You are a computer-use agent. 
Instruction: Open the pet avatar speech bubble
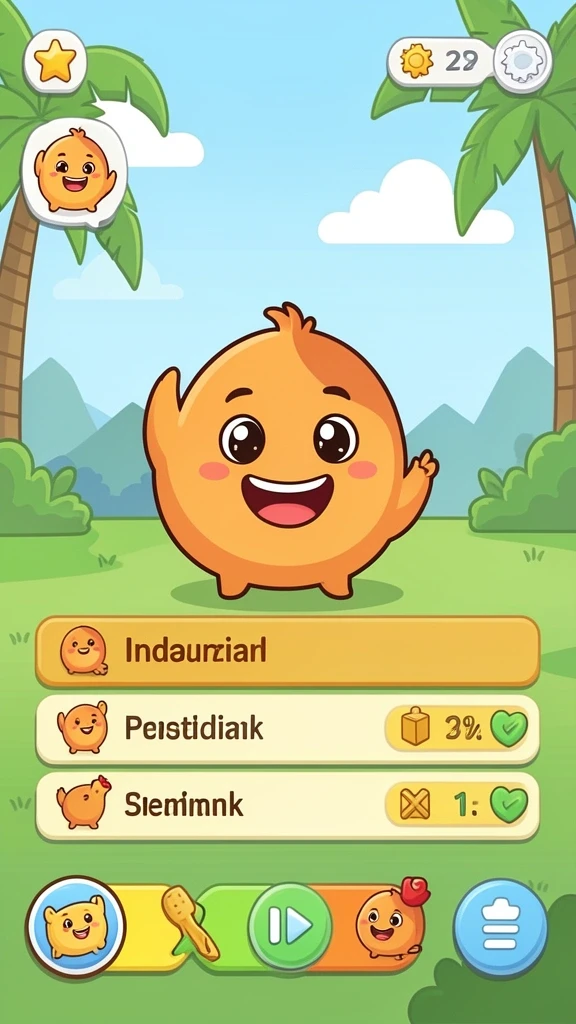pos(74,174)
